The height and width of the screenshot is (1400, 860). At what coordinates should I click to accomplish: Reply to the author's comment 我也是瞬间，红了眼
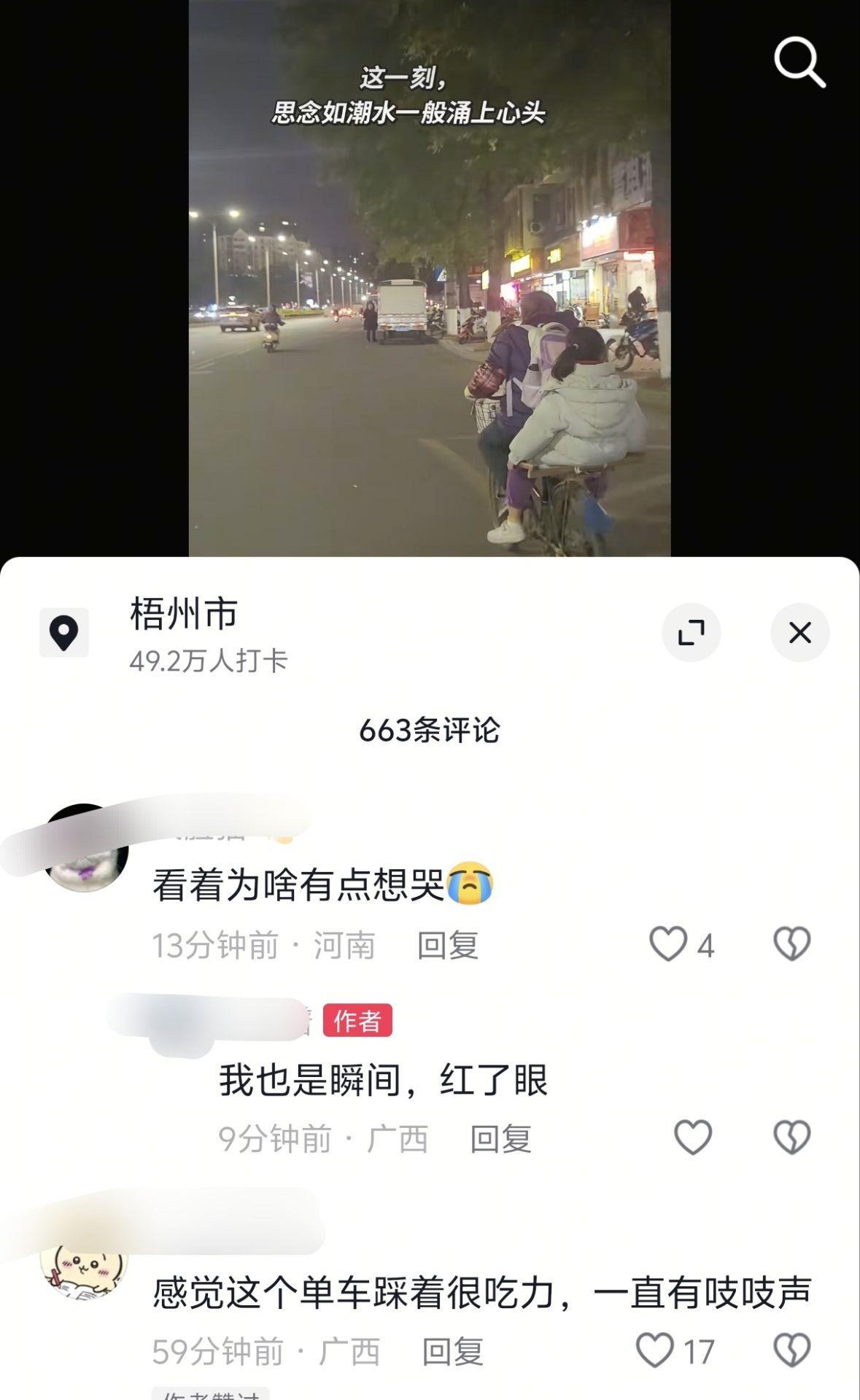point(500,1139)
